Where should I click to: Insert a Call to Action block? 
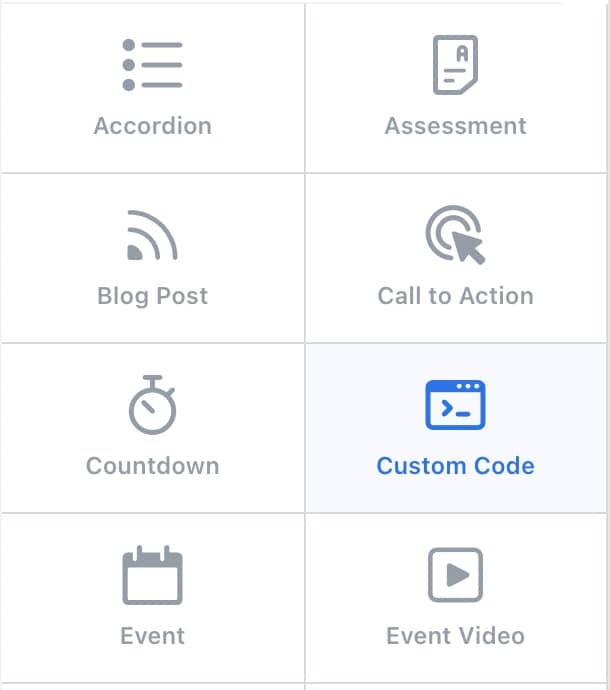pyautogui.click(x=455, y=258)
